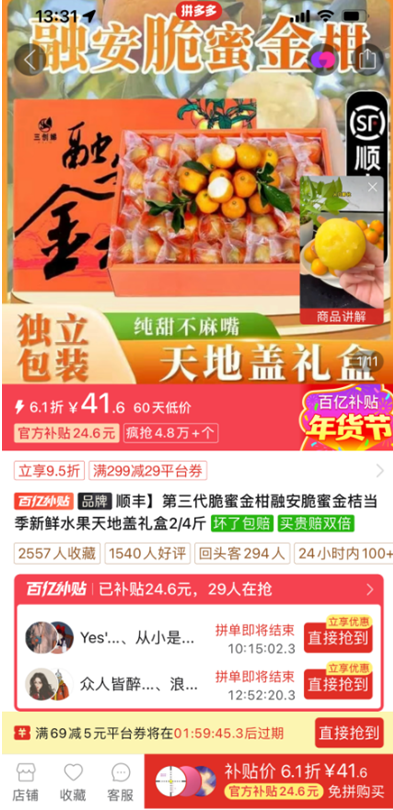Open the 店铺 store page

tap(26, 782)
